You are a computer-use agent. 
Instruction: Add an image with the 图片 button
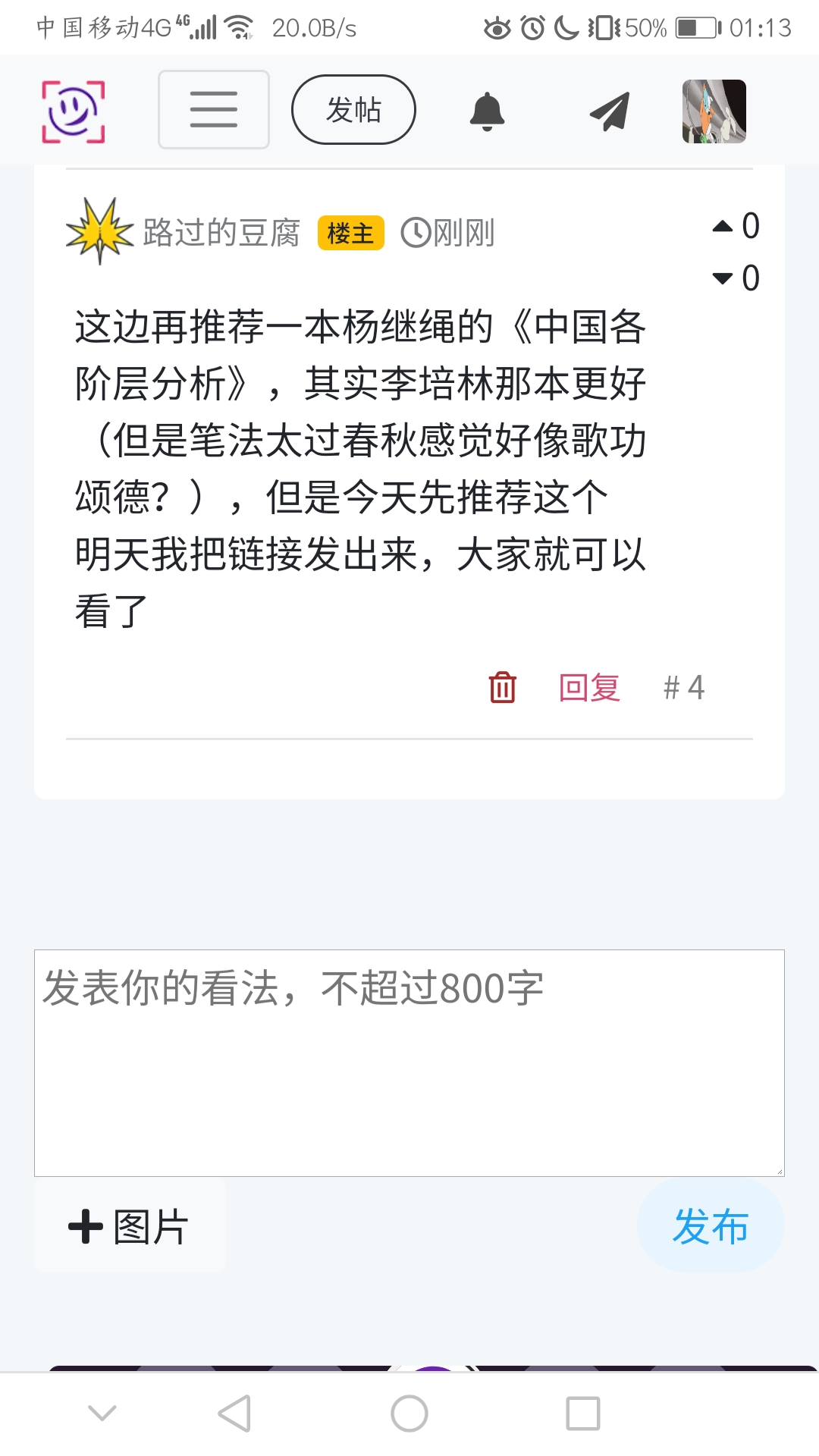(x=130, y=1226)
